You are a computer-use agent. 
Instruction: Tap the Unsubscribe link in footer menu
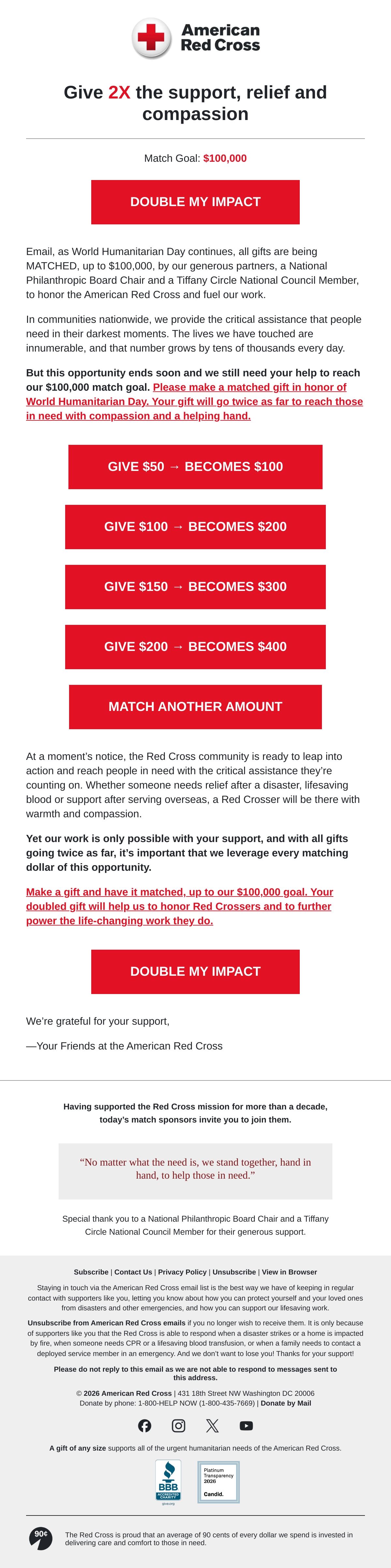coord(234,1272)
